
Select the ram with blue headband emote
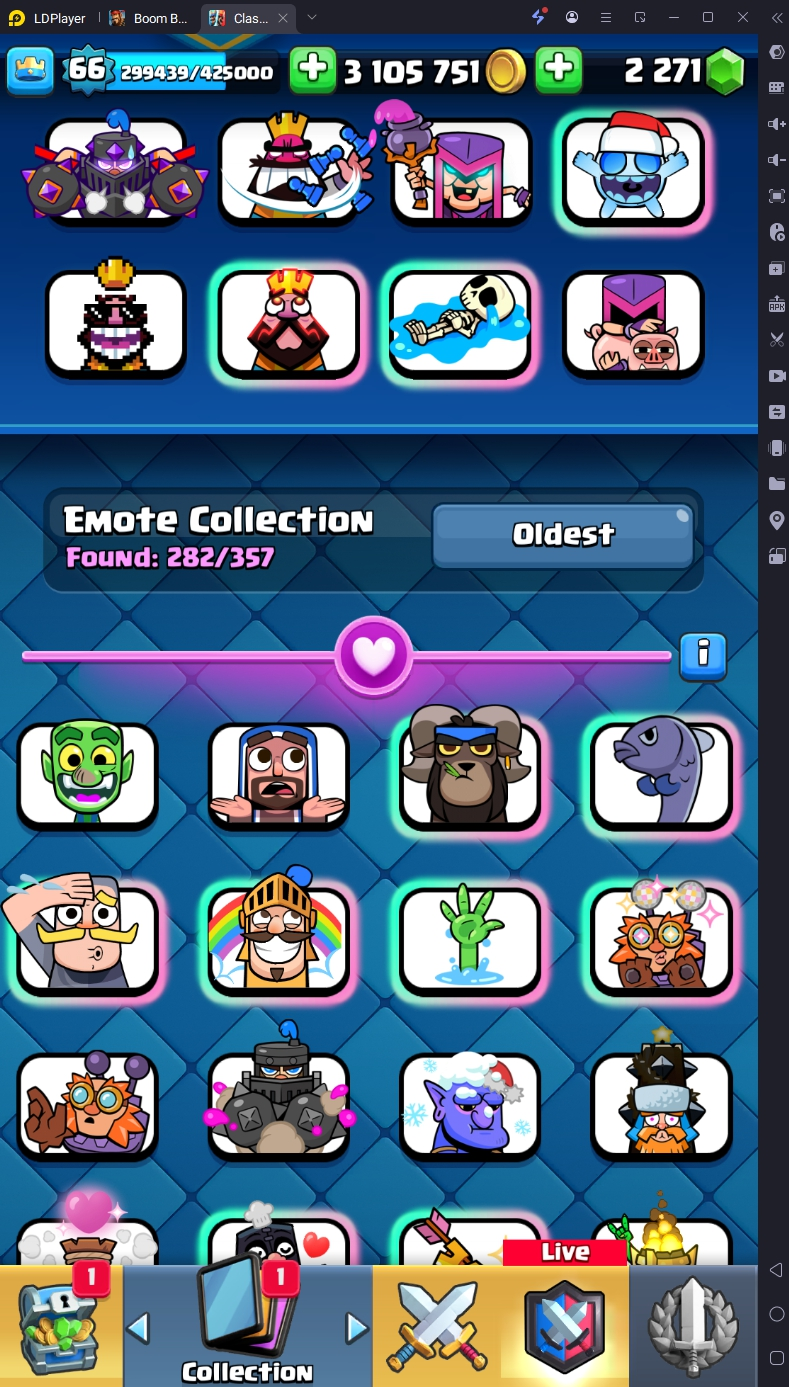[470, 775]
